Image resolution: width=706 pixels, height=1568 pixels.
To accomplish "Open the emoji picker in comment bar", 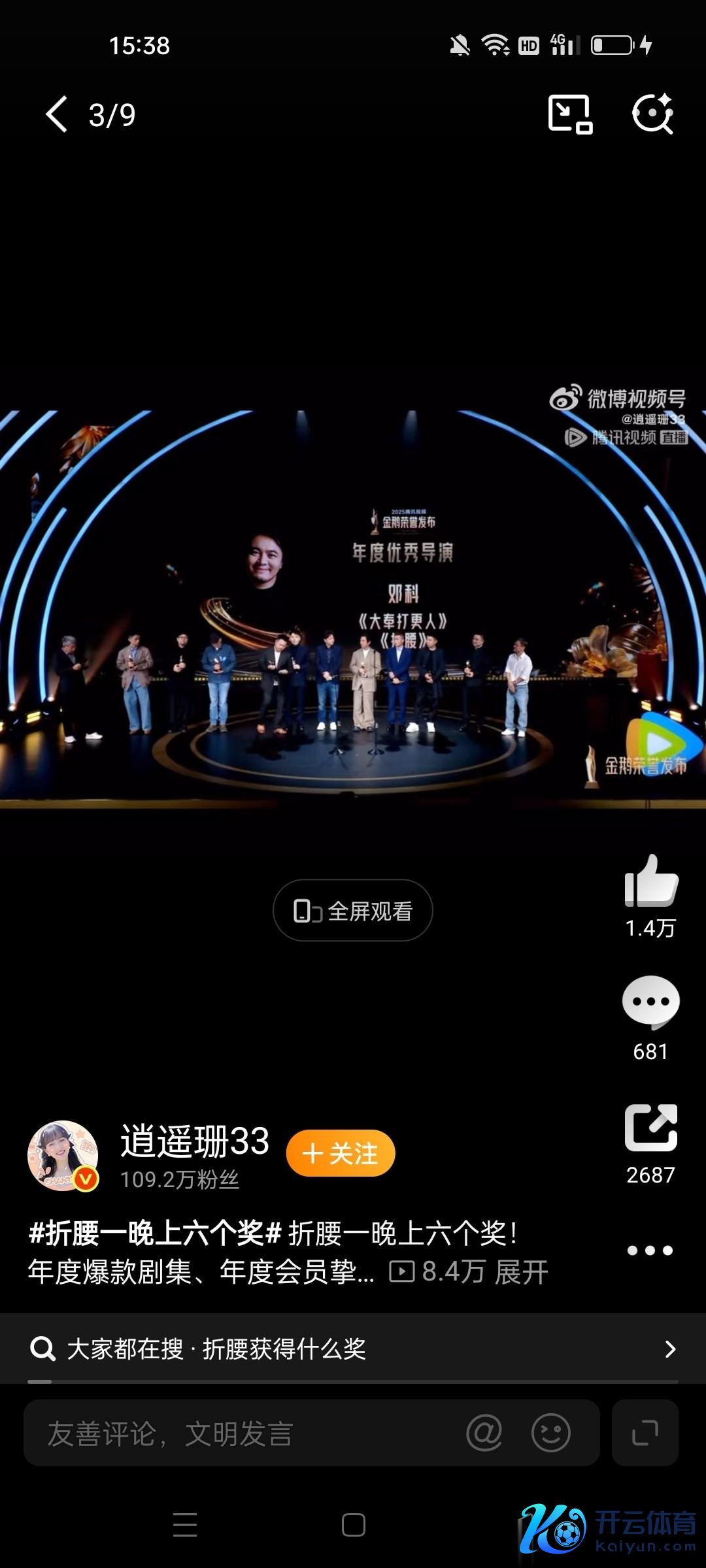I will click(x=550, y=1433).
